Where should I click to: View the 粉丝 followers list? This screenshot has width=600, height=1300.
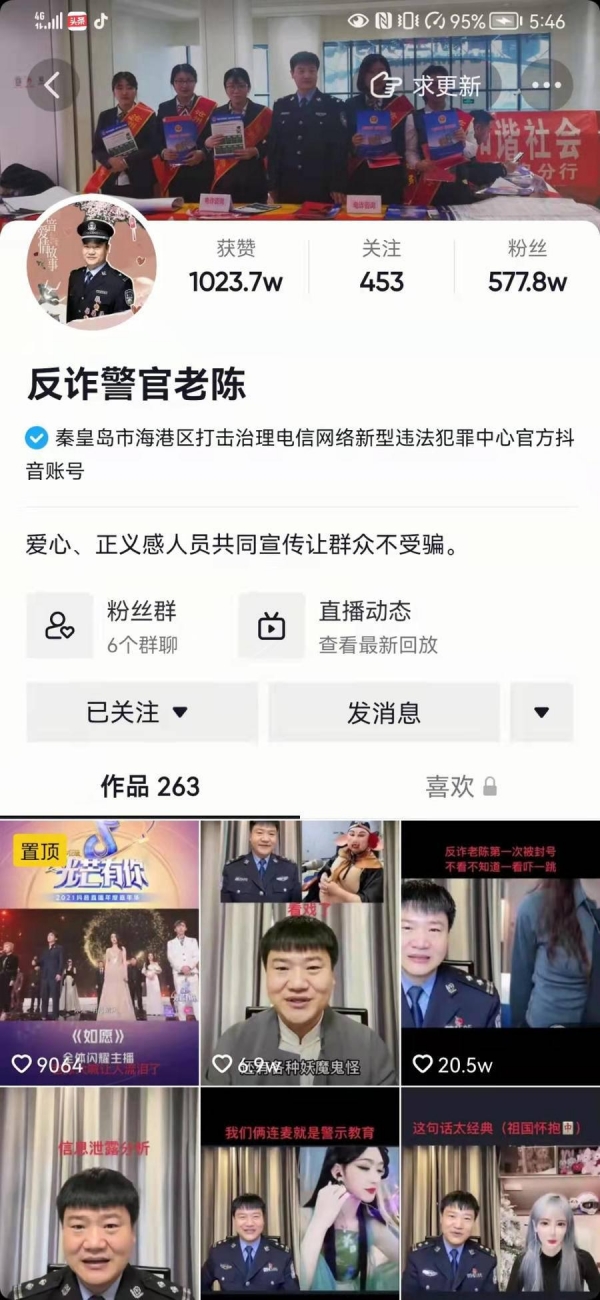click(x=527, y=267)
